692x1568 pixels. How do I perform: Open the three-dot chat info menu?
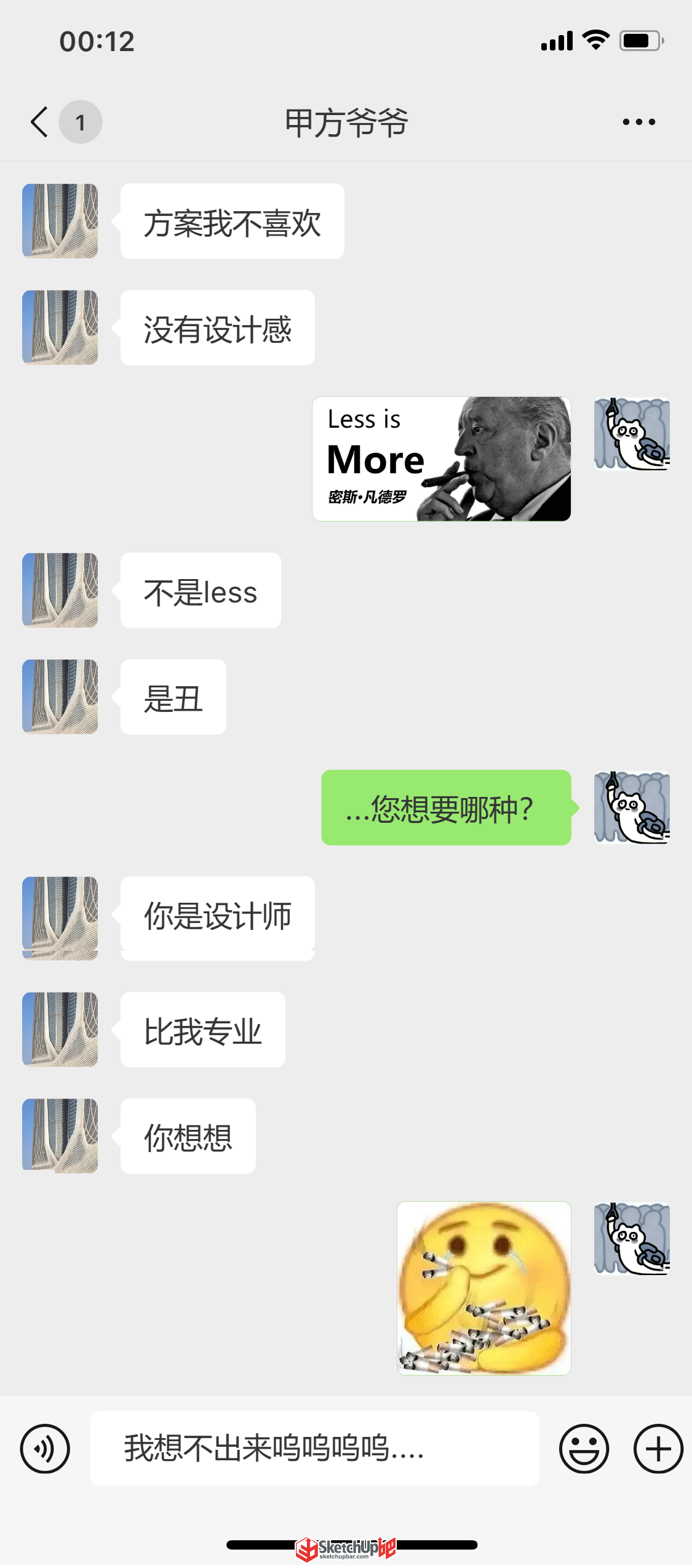638,122
